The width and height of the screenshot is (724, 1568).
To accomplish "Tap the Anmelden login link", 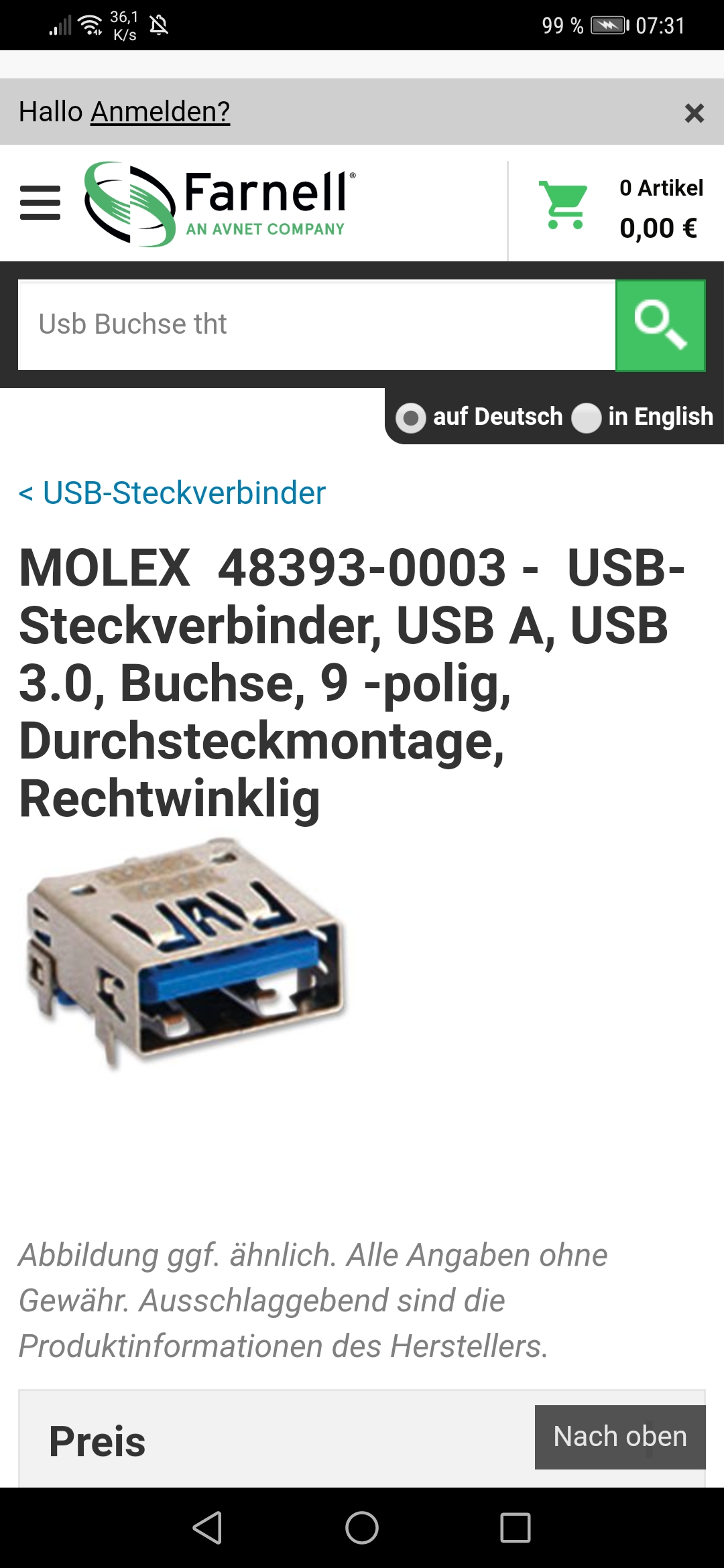I will (160, 111).
